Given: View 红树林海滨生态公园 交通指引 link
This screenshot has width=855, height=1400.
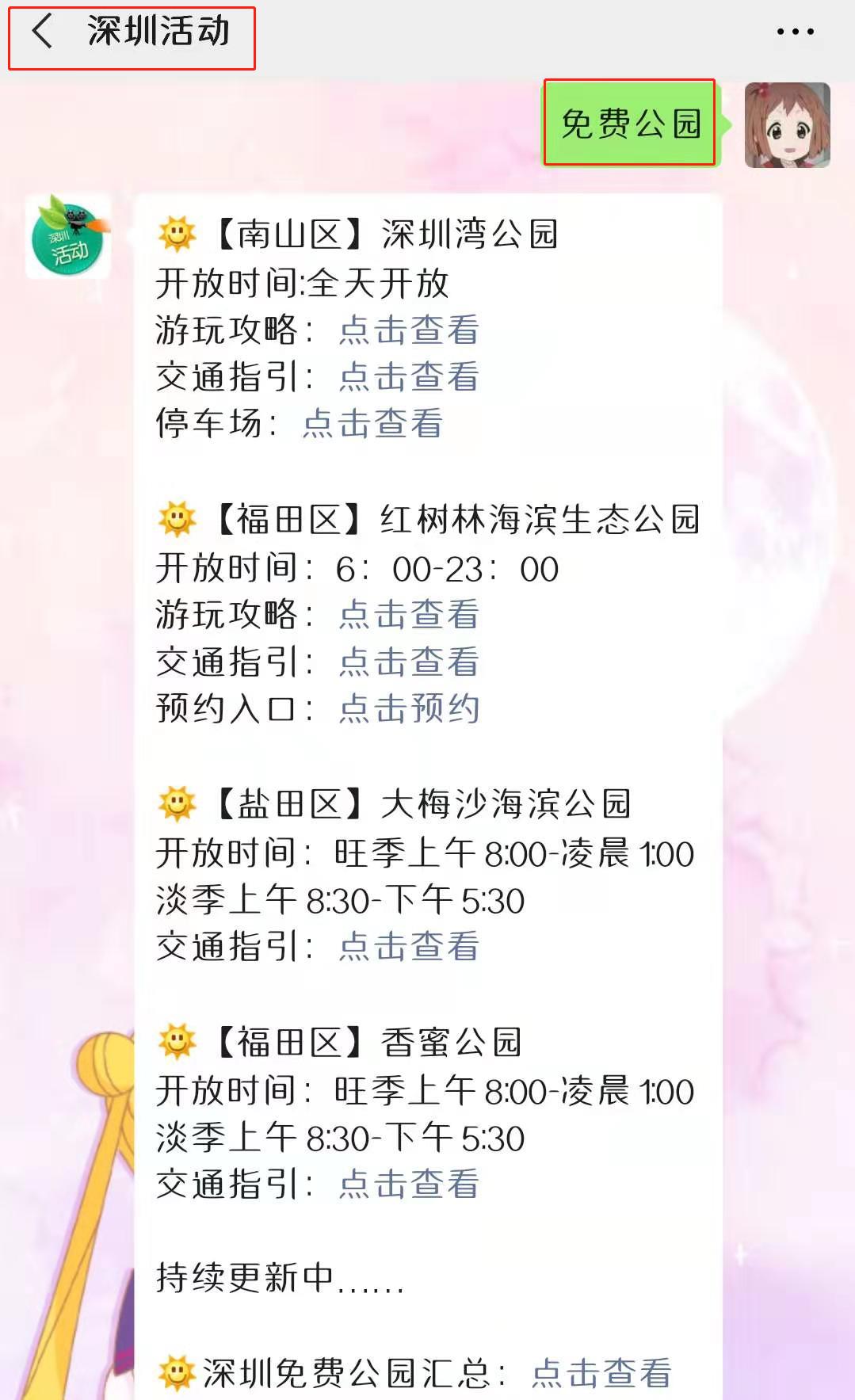Looking at the screenshot, I should click(x=409, y=662).
